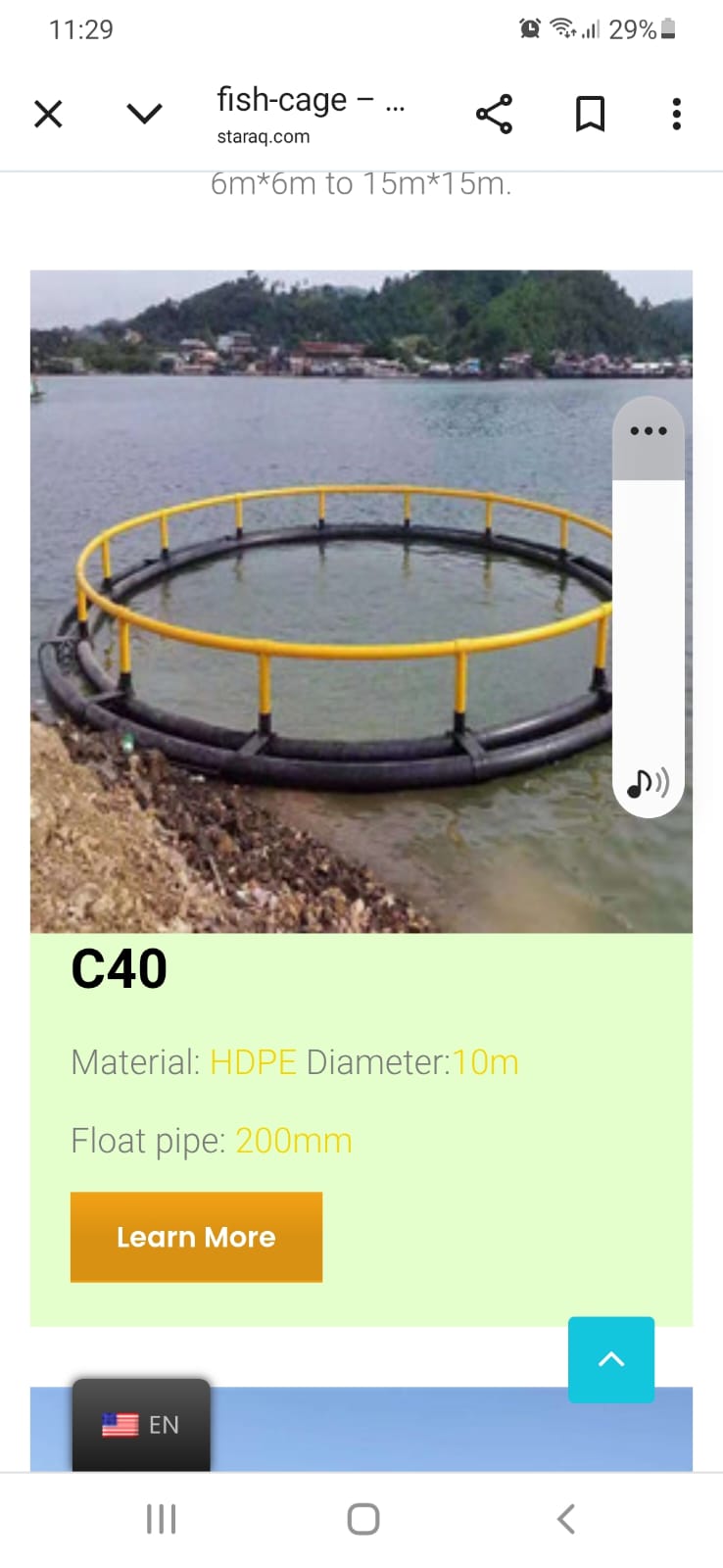Tap the sound icon on floating panel
This screenshot has height=1568, width=723.
(648, 783)
